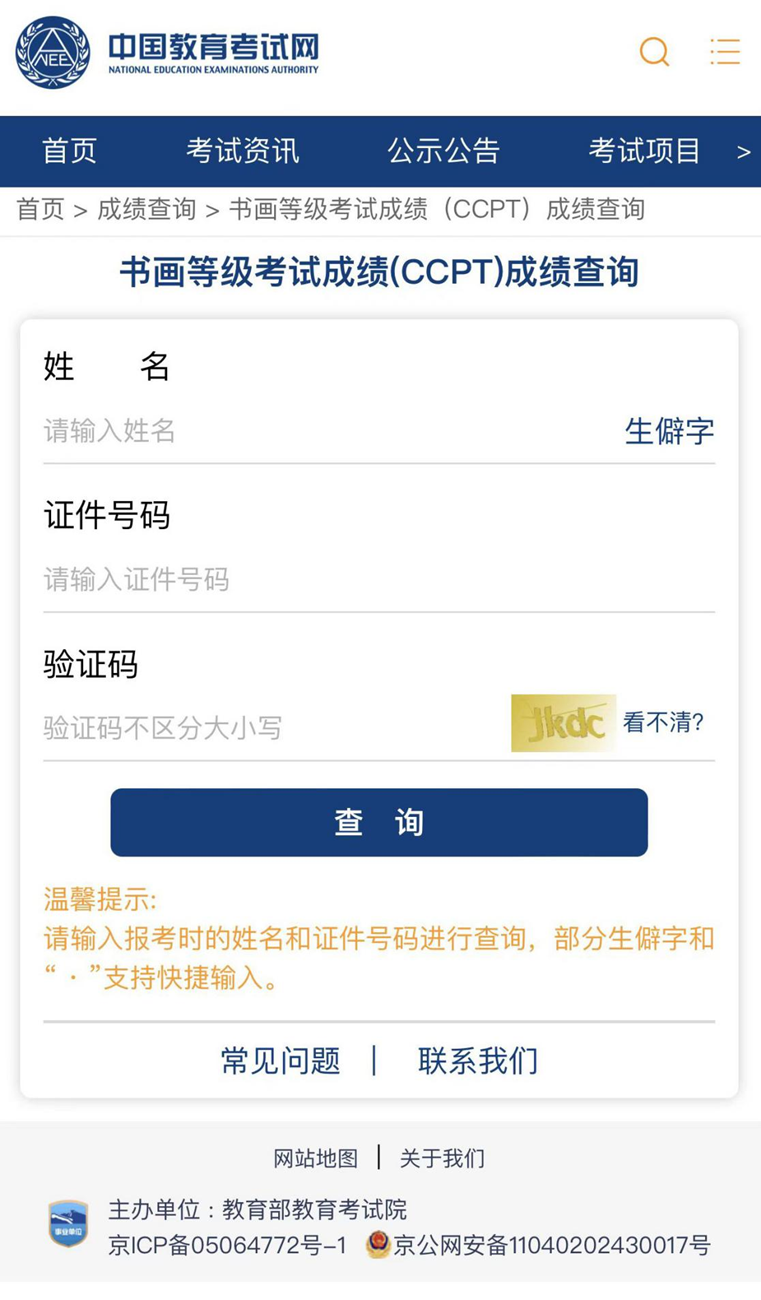The height and width of the screenshot is (1300, 761).
Task: Open the 常见问题 FAQ link
Action: pyautogui.click(x=280, y=1060)
